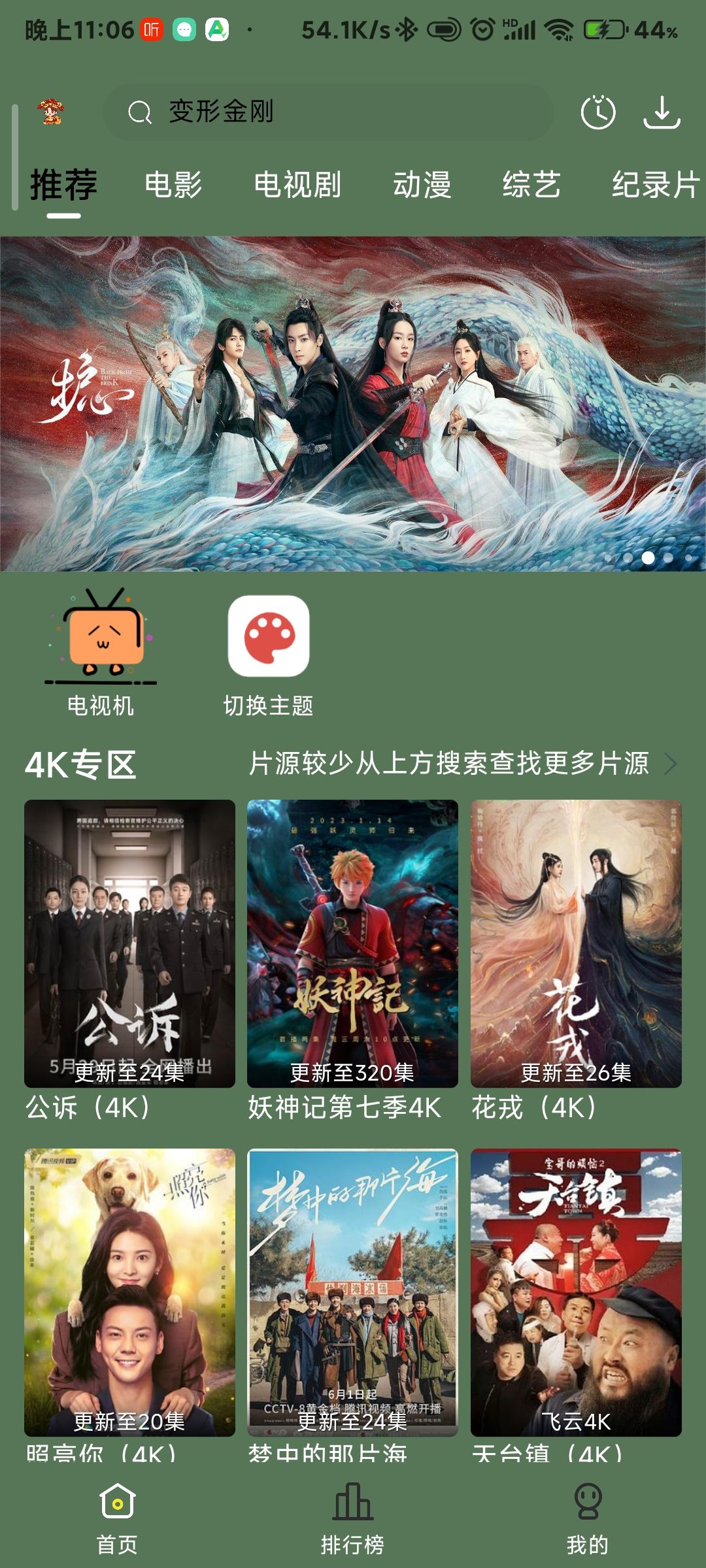Screen dimensions: 706x1568
Task: Open the featured drama banner
Action: coord(353,404)
